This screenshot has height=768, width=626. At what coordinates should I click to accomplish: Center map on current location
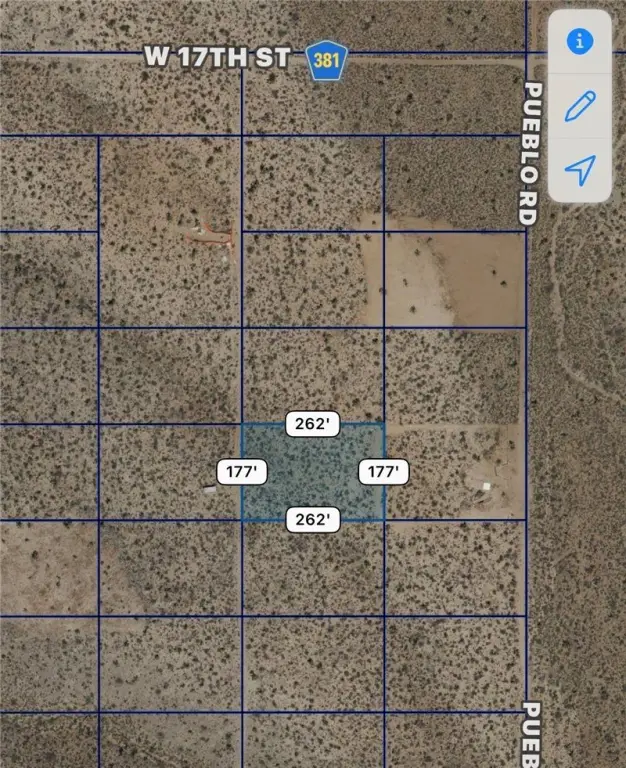click(x=580, y=169)
